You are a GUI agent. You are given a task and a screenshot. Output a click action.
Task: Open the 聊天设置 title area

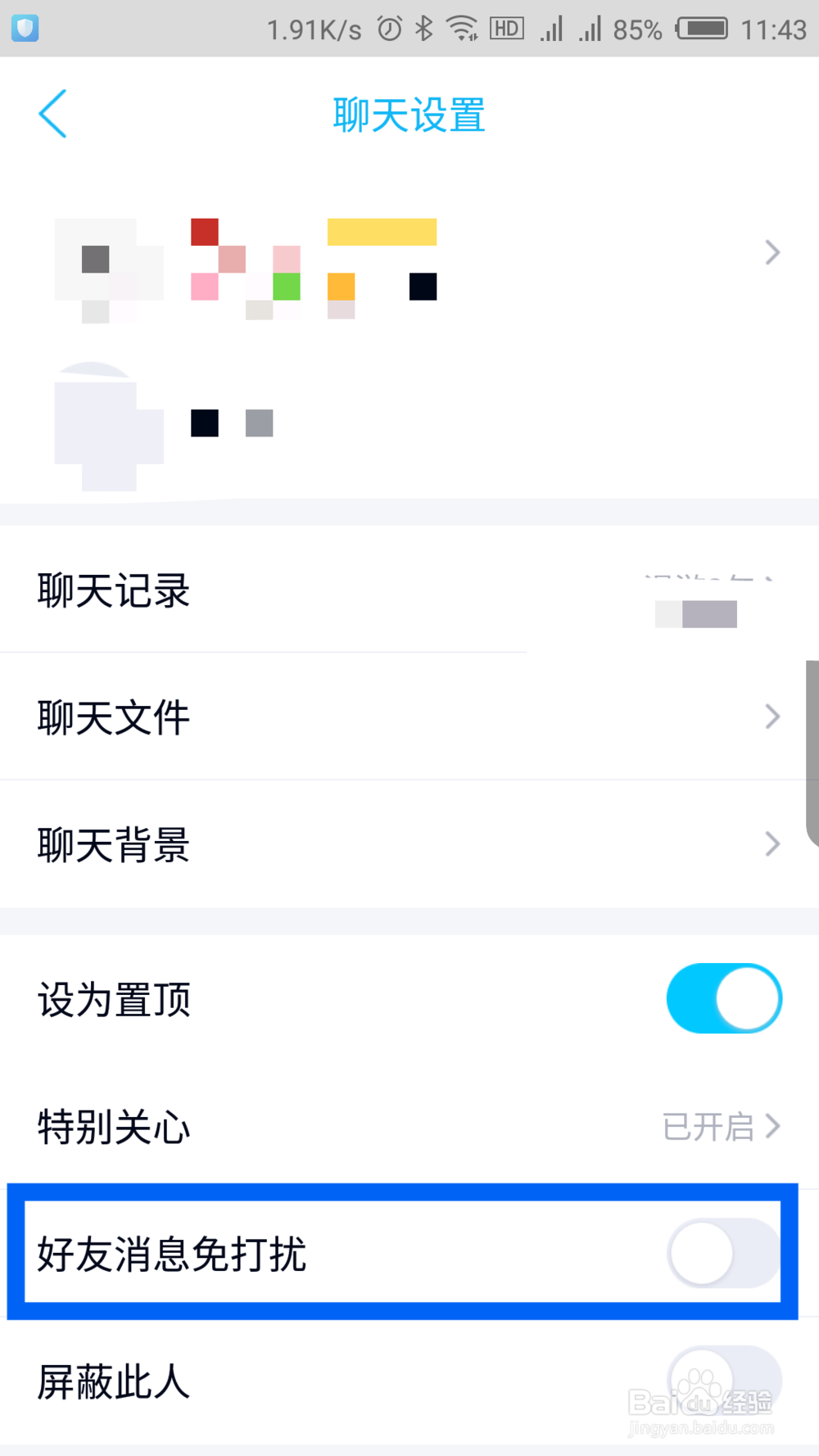pyautogui.click(x=409, y=116)
